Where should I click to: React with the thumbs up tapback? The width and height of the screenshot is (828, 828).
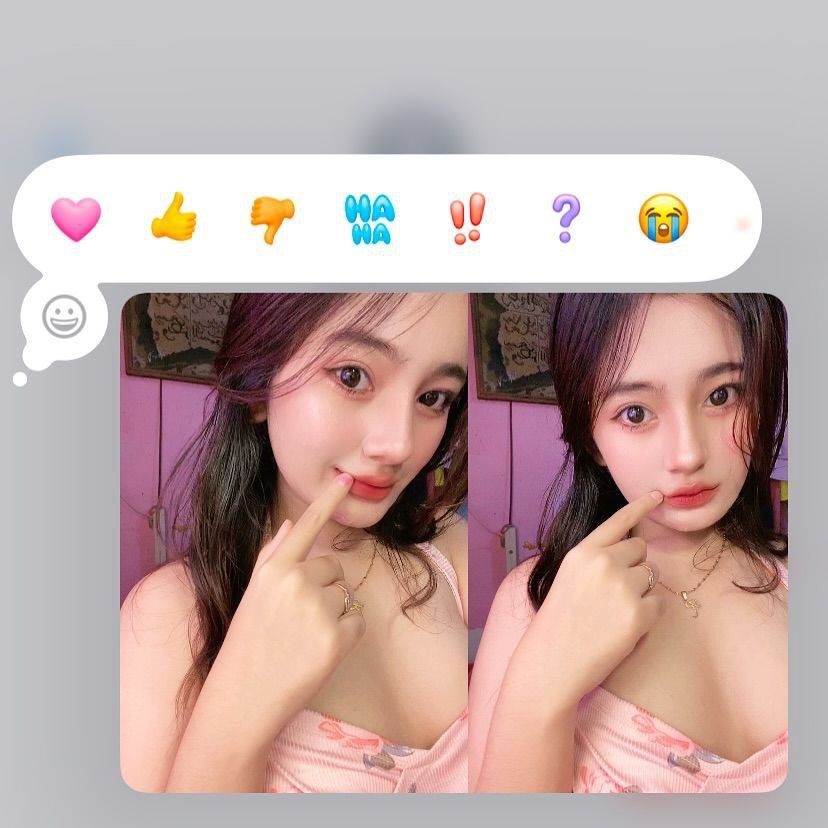173,218
